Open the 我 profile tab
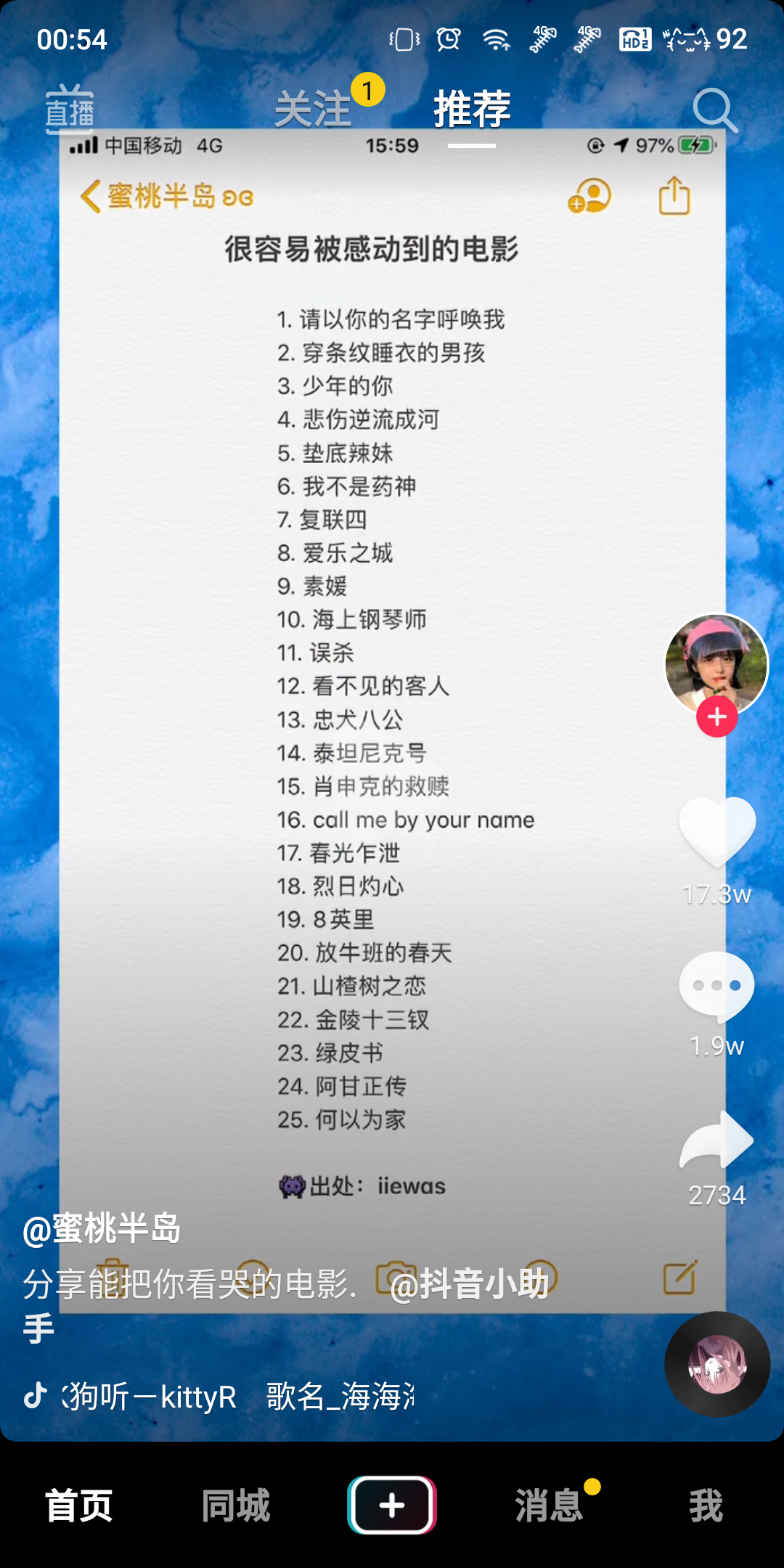The image size is (784, 1568). 706,1506
